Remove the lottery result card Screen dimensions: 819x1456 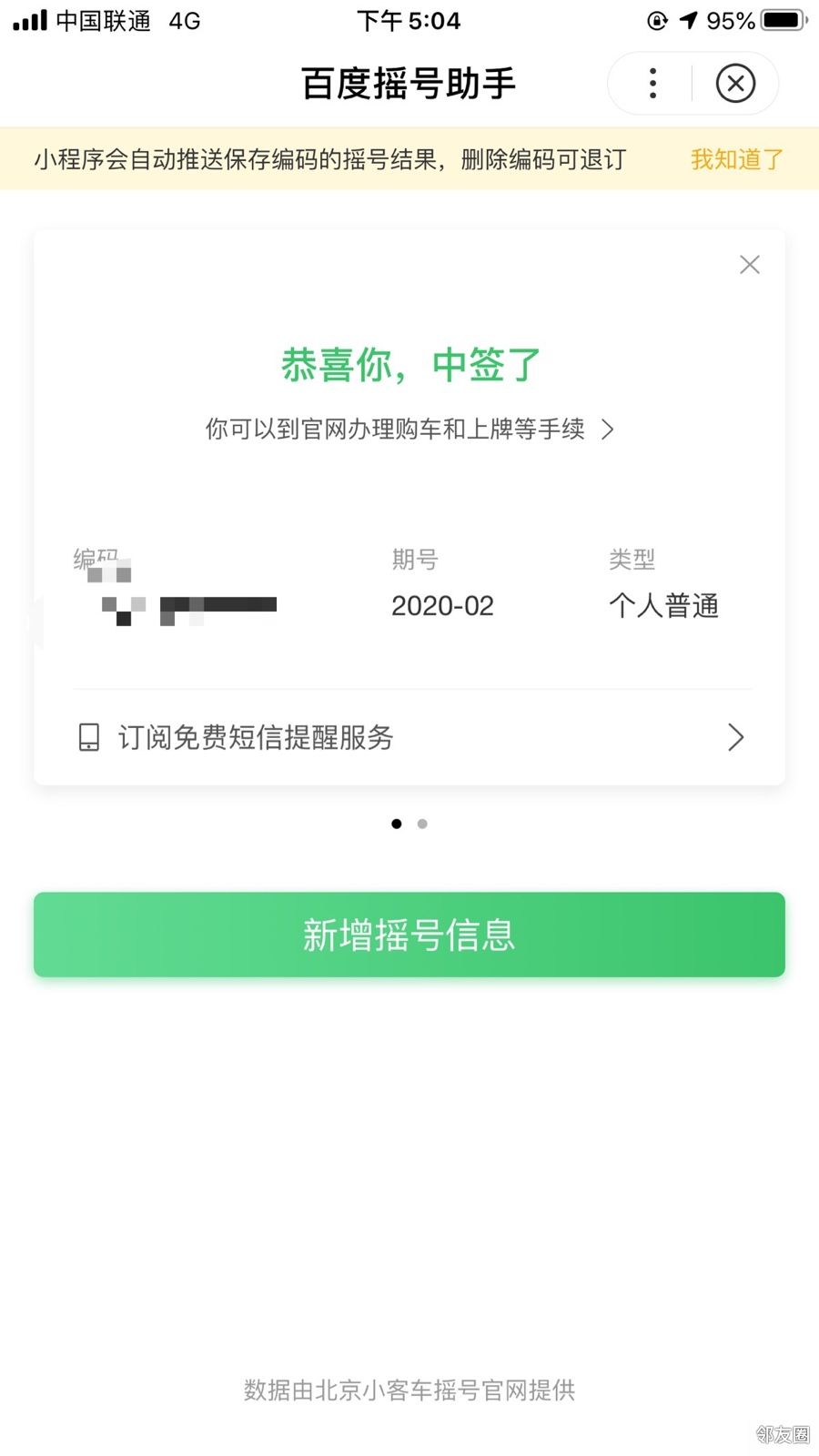(750, 265)
